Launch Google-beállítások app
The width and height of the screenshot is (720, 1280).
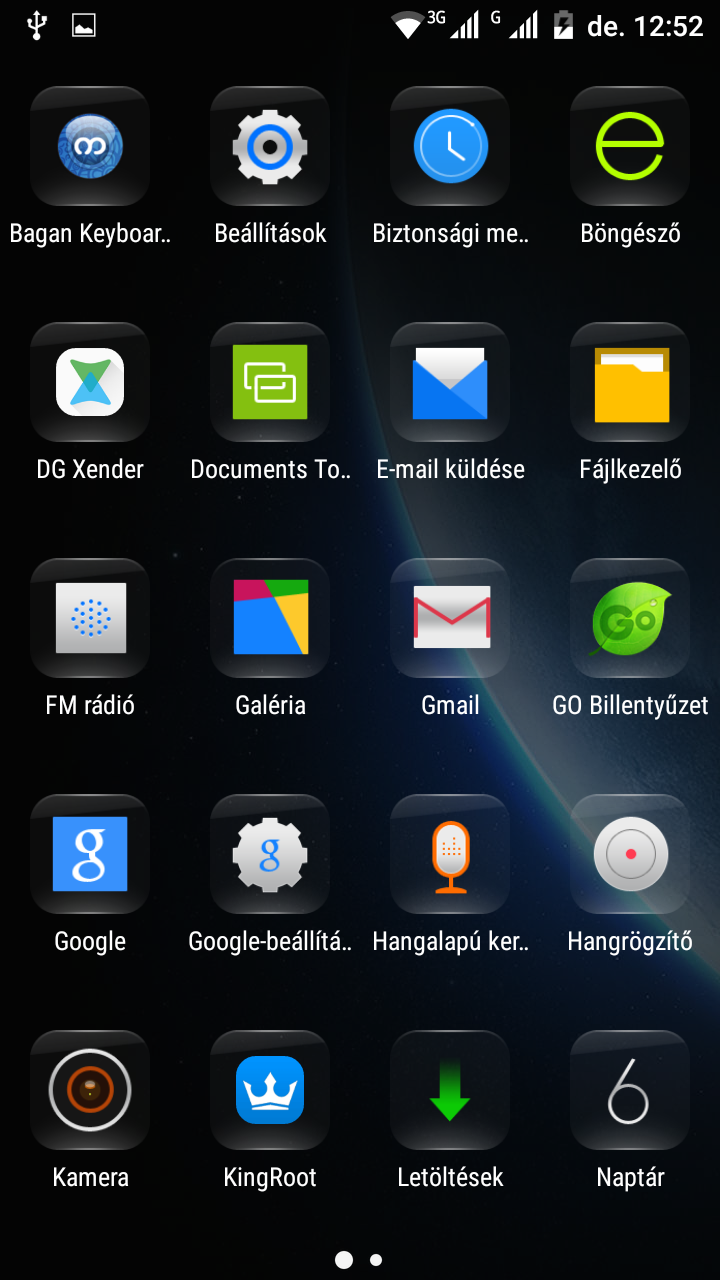270,855
